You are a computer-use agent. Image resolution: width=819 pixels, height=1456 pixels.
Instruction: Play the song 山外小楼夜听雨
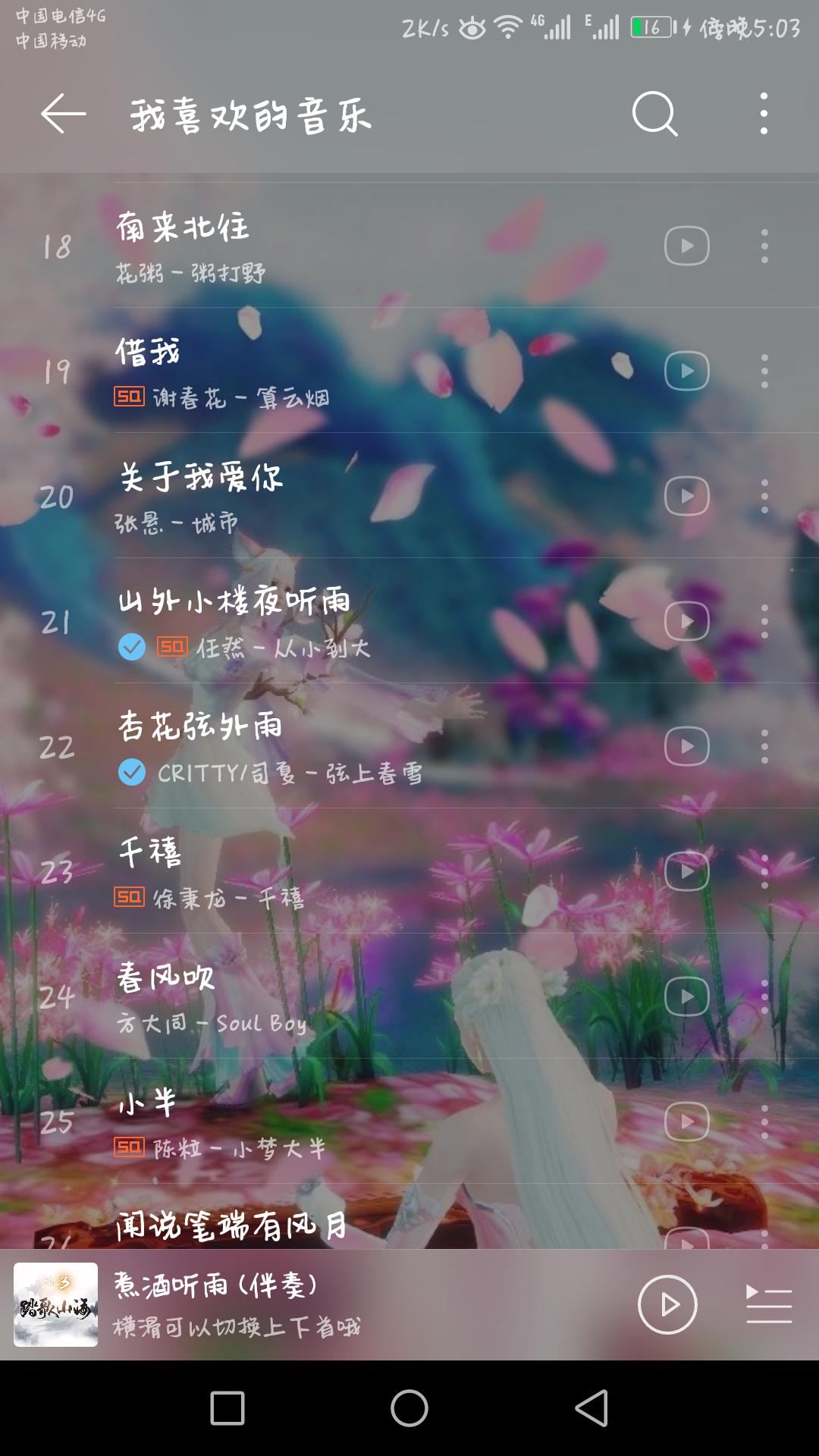341,620
